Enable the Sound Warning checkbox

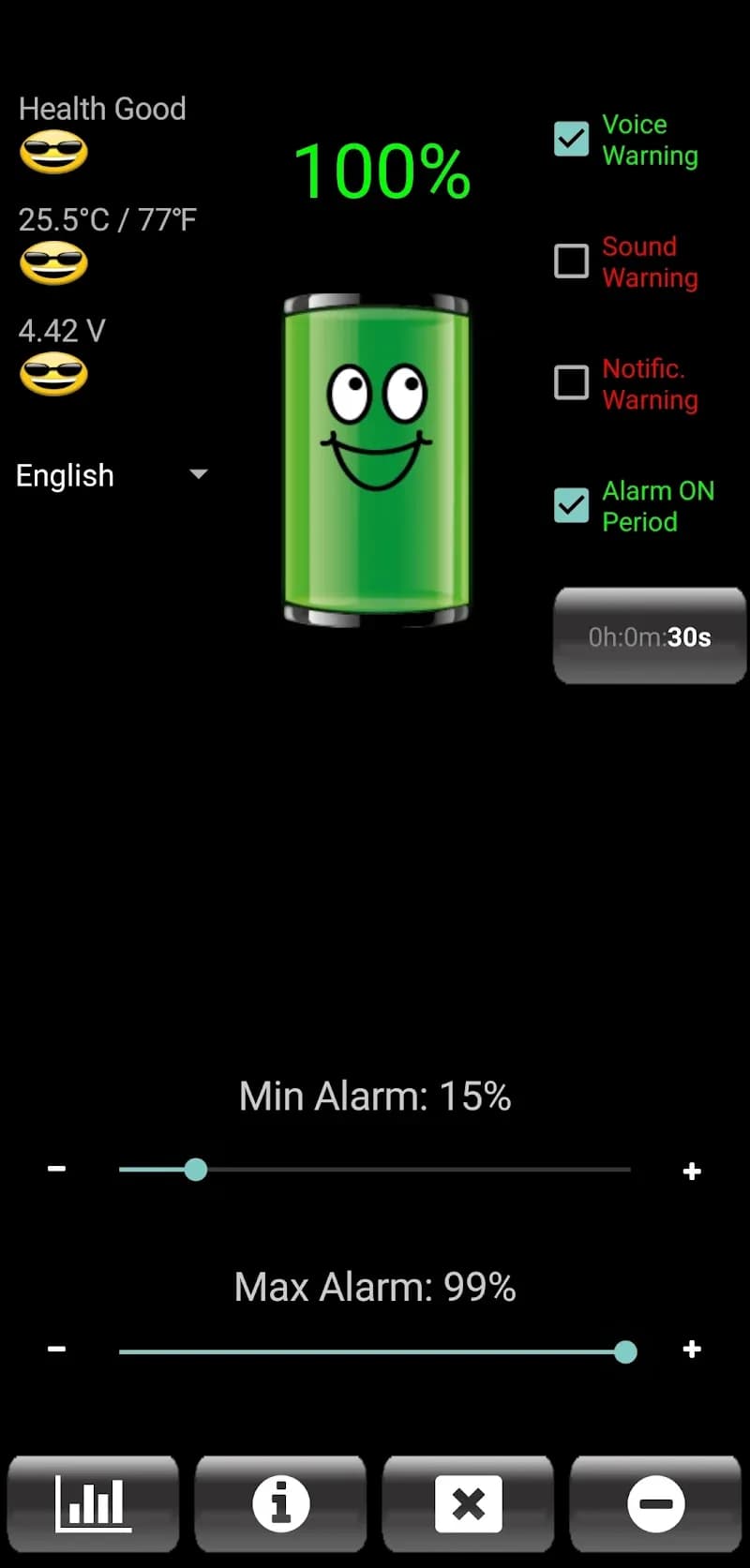point(571,261)
